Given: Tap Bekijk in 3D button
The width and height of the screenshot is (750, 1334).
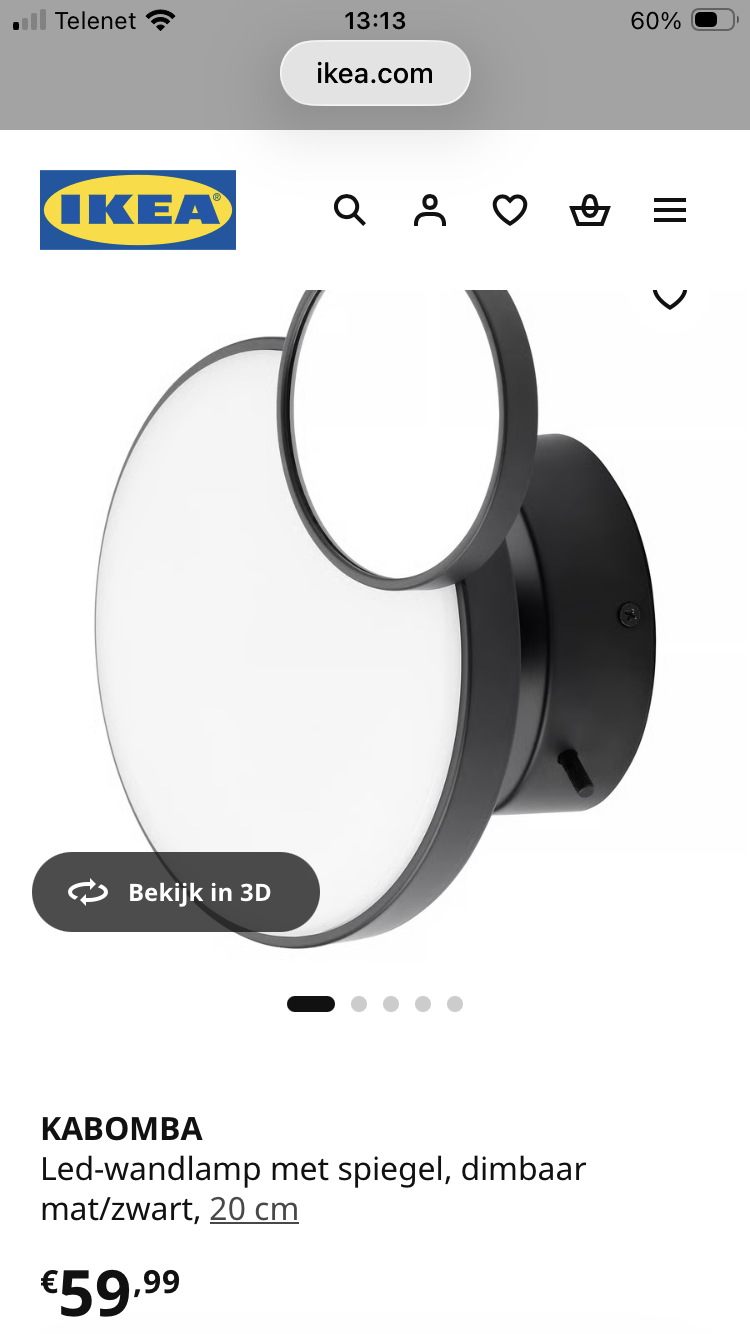Looking at the screenshot, I should tap(176, 892).
